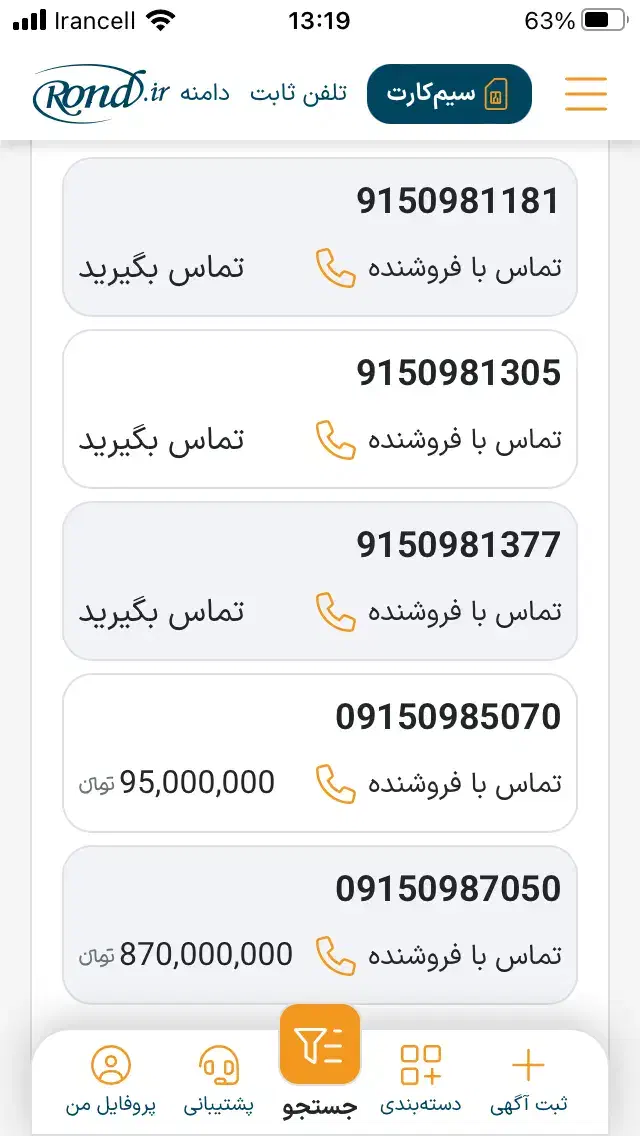
Task: Switch to تلفن ثابت section
Action: [298, 94]
